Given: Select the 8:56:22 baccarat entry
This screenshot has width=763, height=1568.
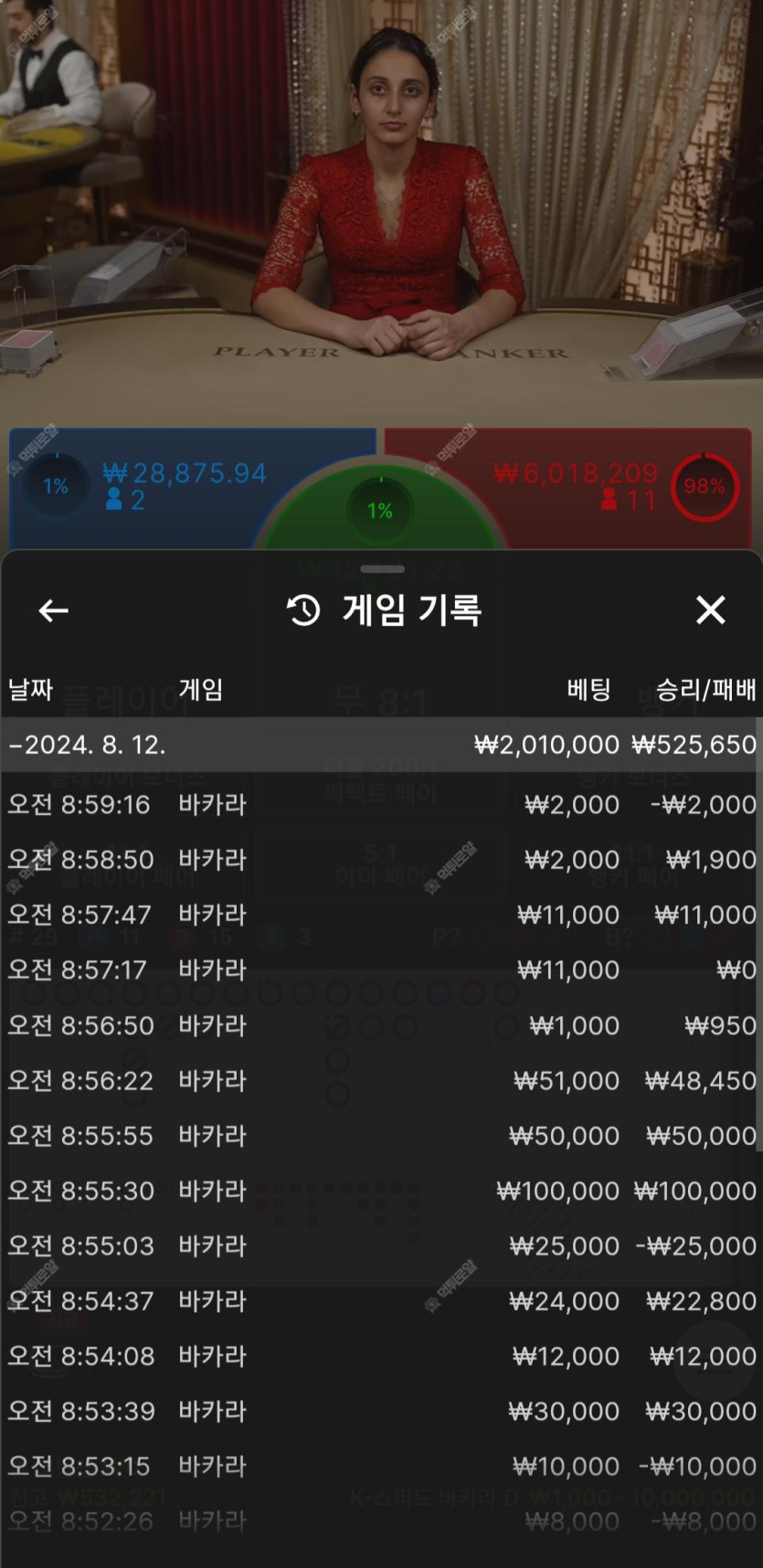Looking at the screenshot, I should pos(381,1081).
